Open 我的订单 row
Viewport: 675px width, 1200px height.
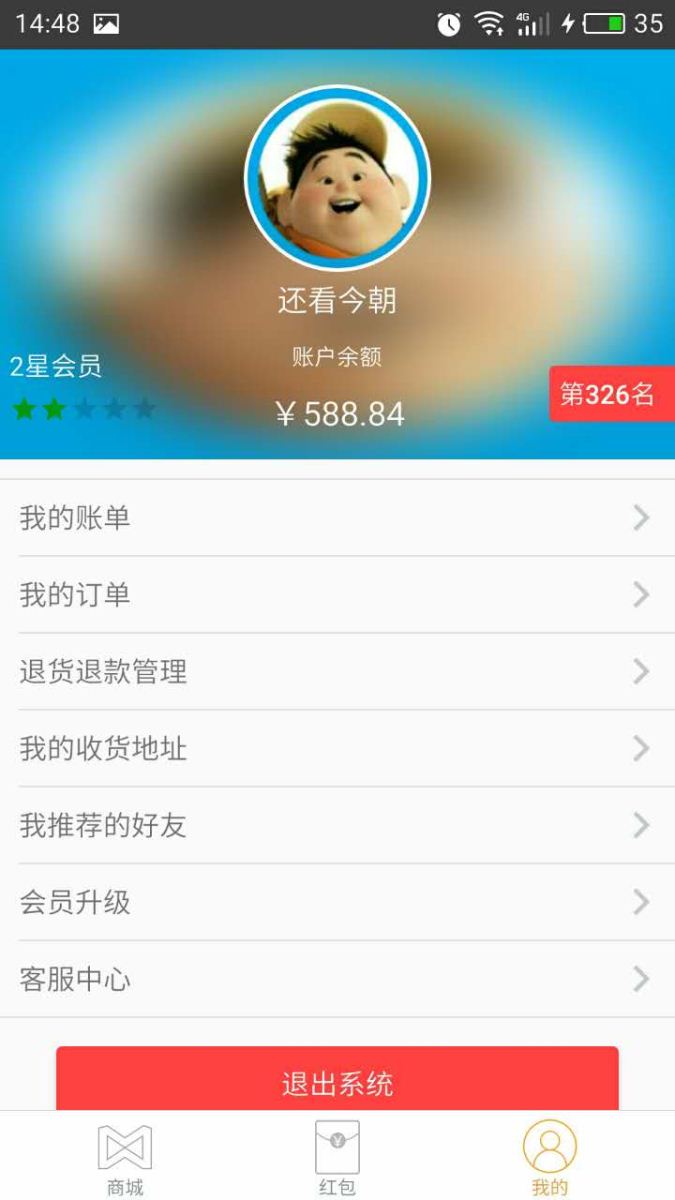(337, 595)
